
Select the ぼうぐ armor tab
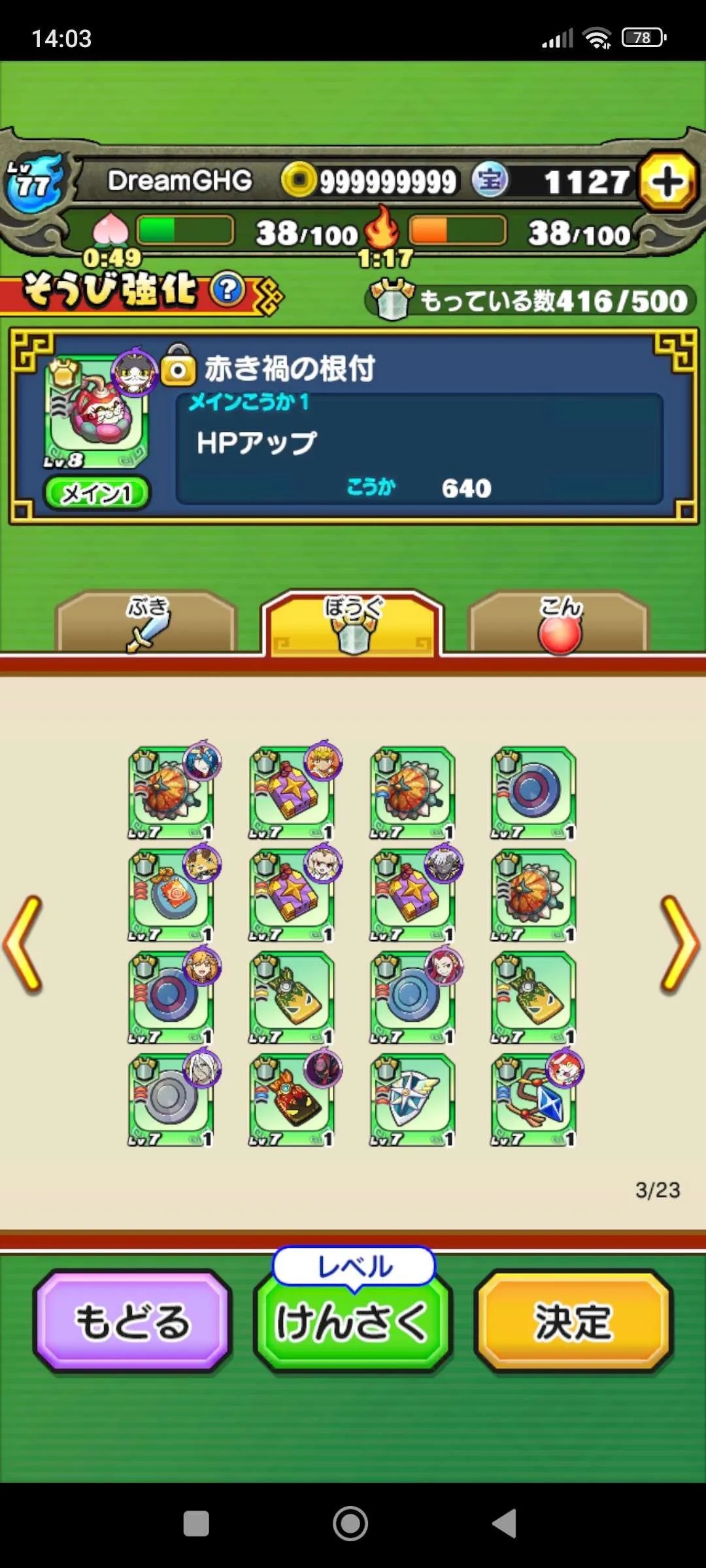[353, 624]
